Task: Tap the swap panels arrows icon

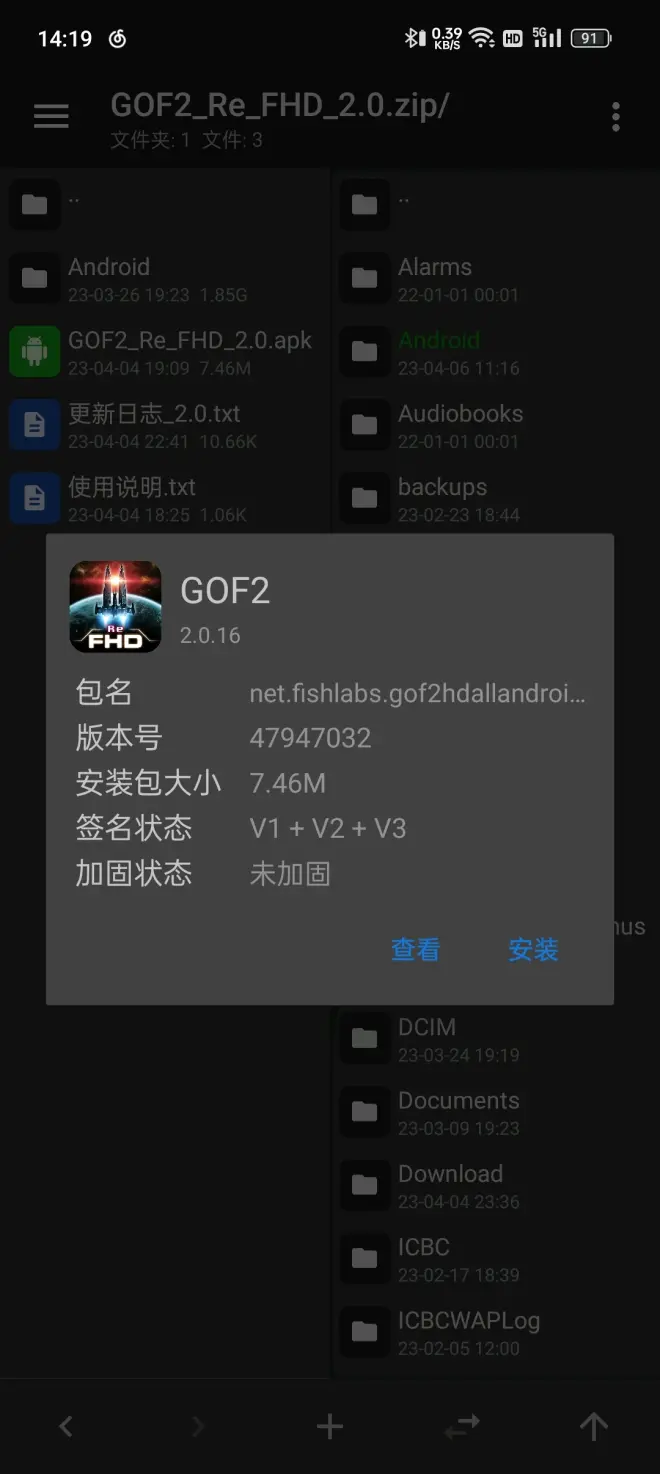Action: coord(462,1427)
